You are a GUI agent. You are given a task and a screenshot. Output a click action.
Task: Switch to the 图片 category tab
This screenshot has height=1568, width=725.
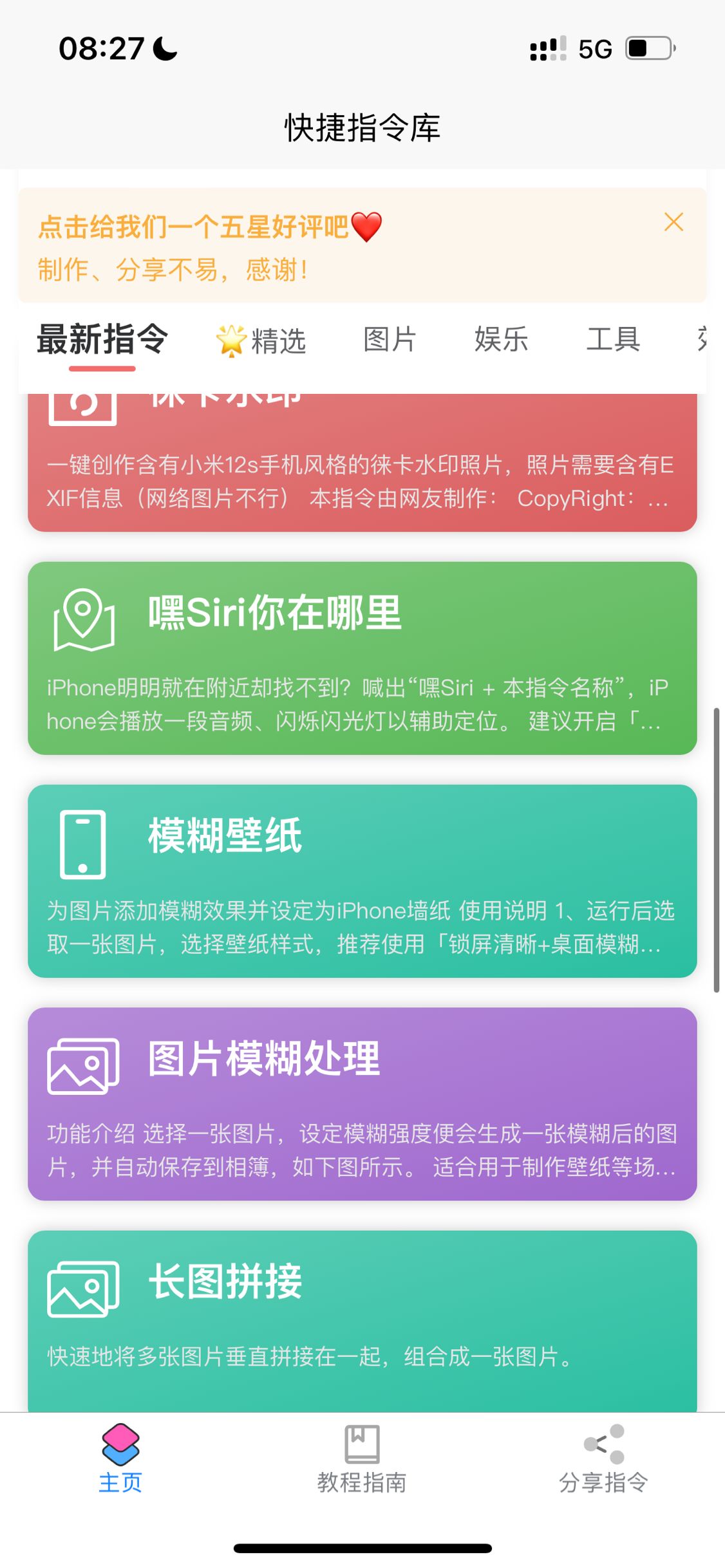[390, 340]
